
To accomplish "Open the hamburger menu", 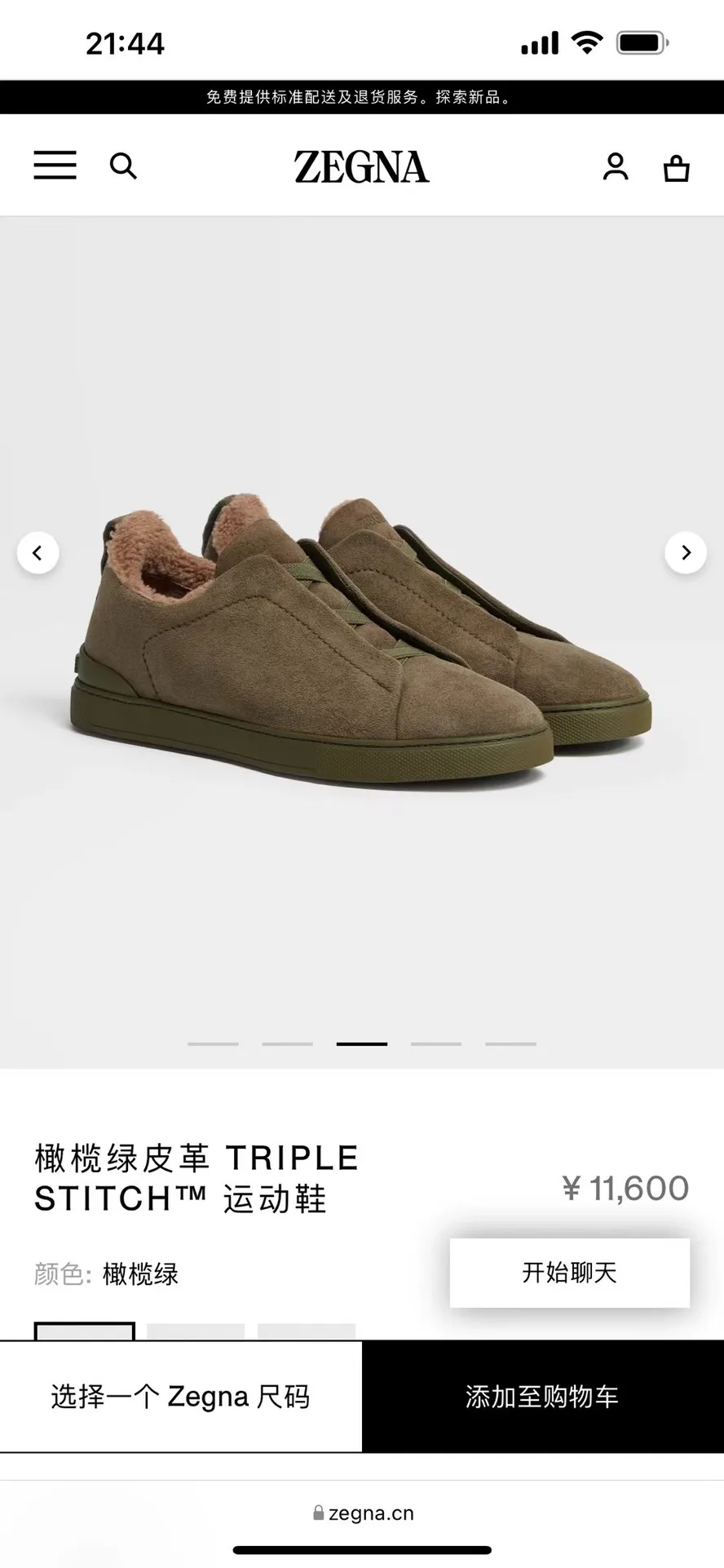I will (55, 165).
